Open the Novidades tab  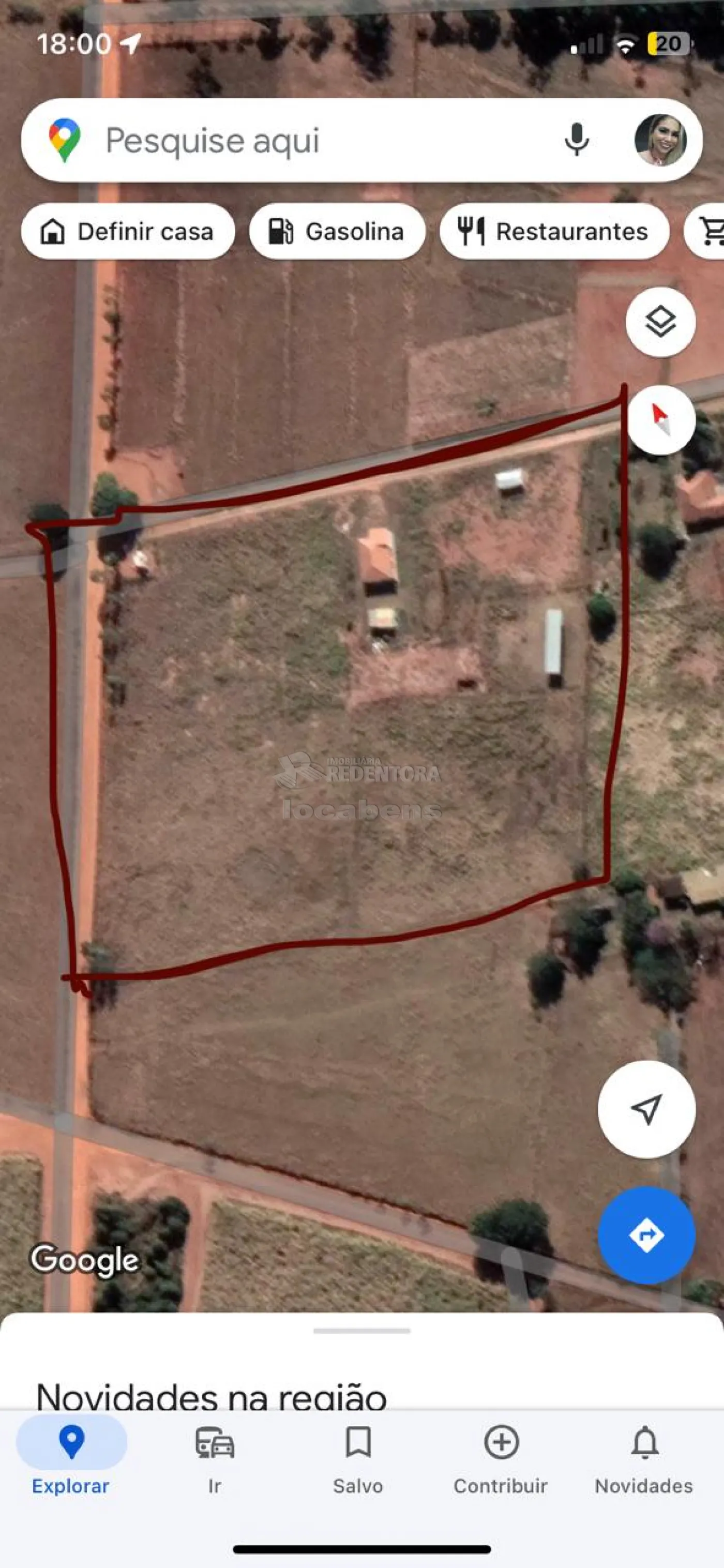point(644,1459)
